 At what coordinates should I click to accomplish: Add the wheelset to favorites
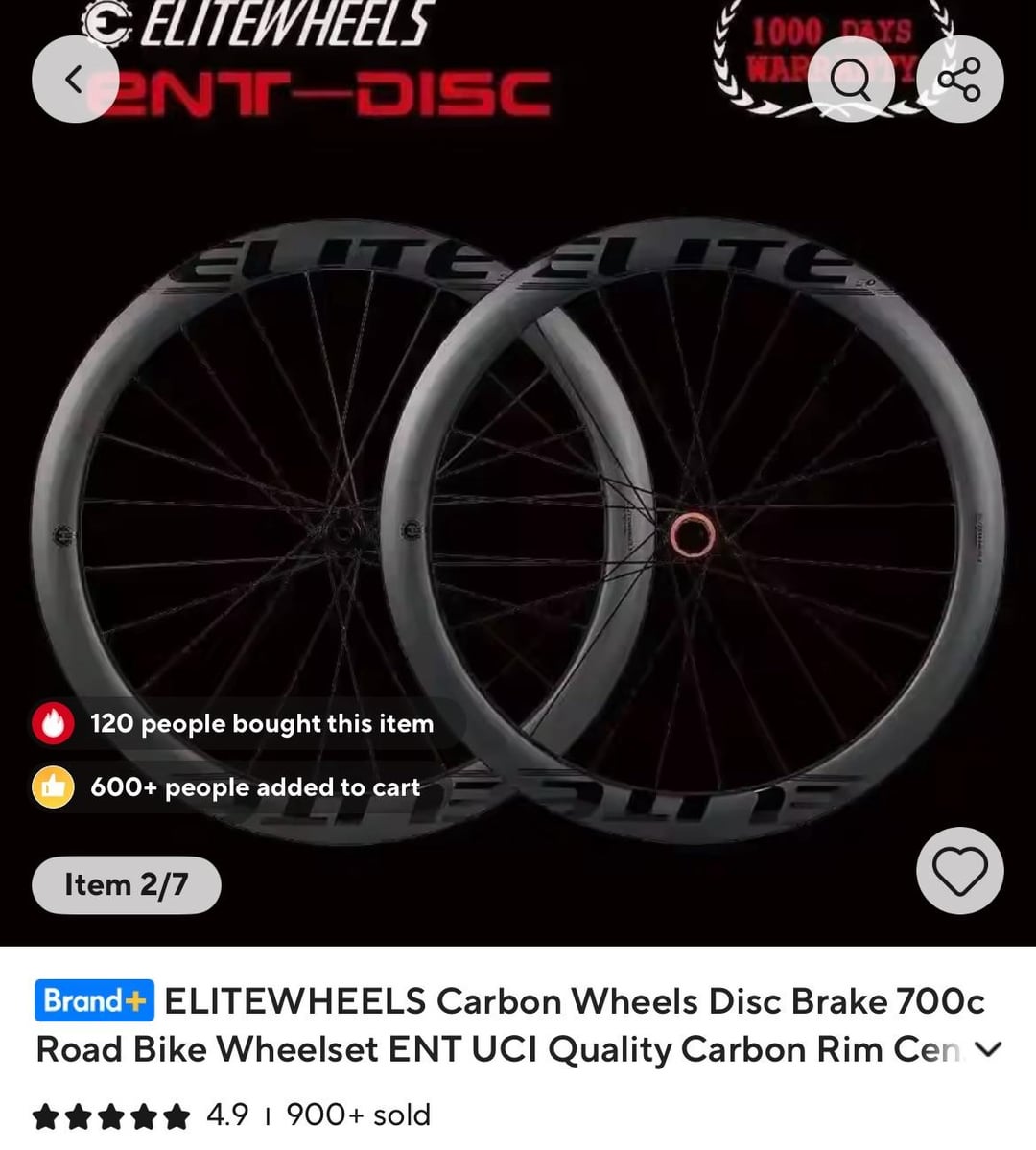[x=959, y=870]
